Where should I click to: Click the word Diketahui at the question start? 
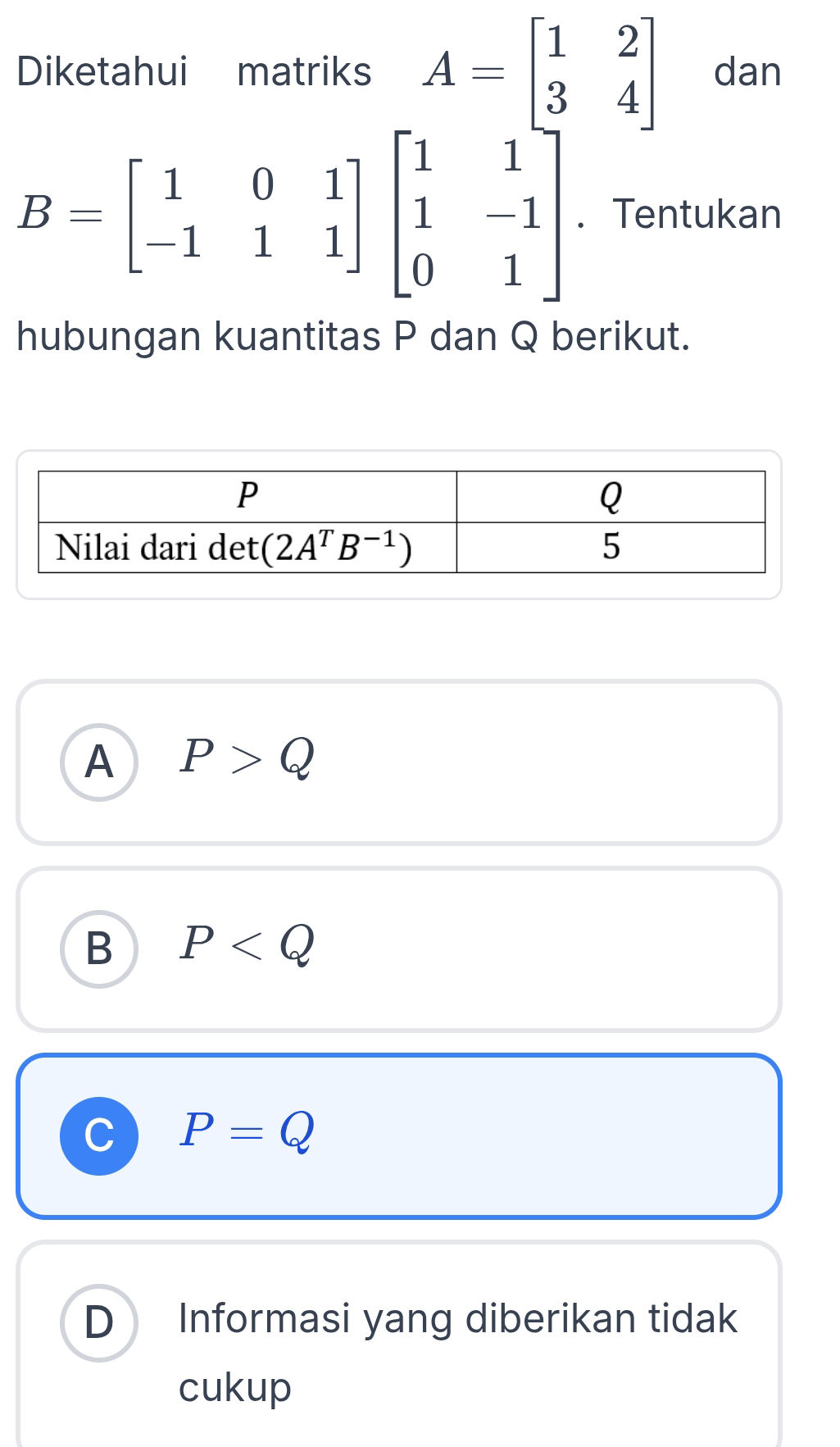[102, 72]
